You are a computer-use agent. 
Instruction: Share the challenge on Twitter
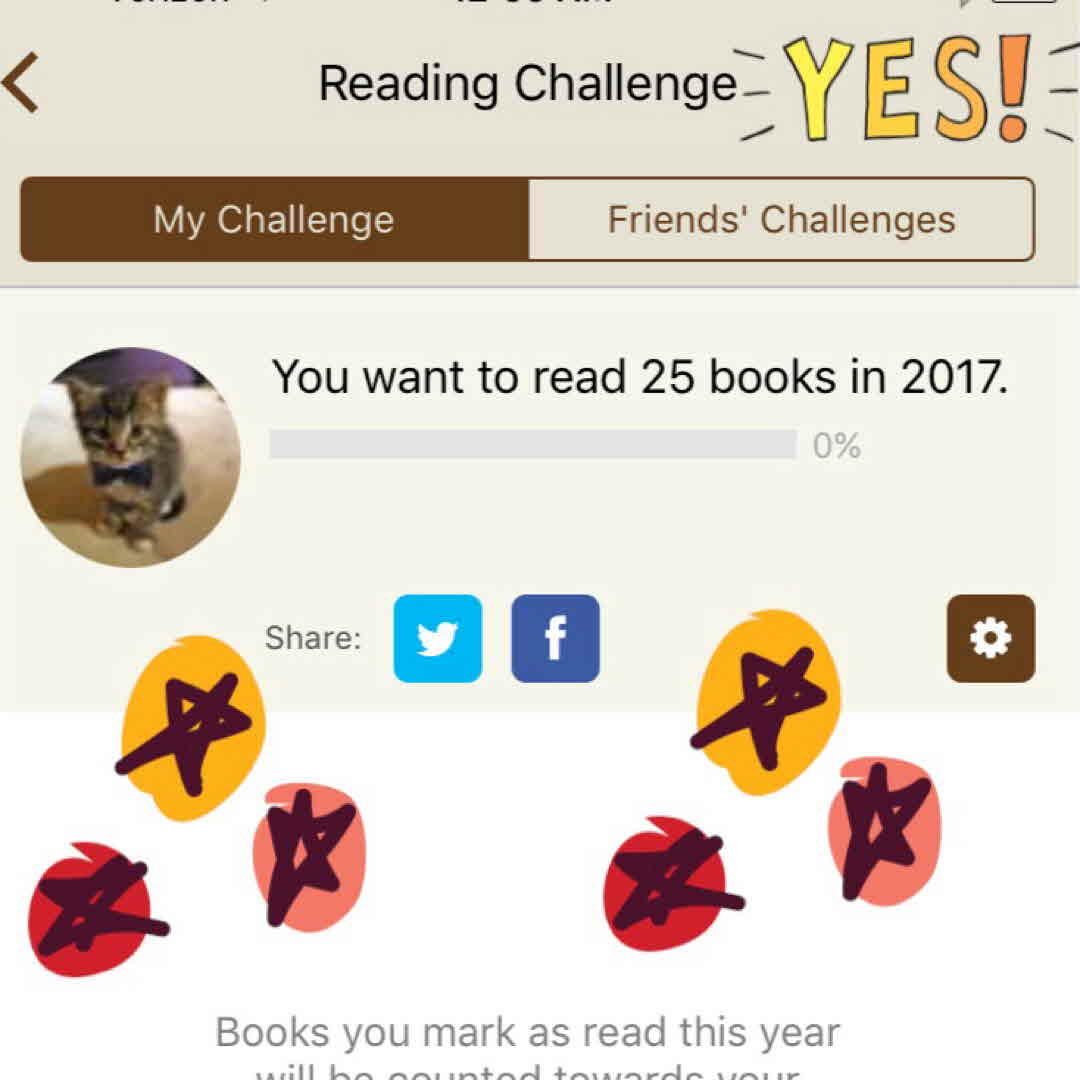click(437, 639)
